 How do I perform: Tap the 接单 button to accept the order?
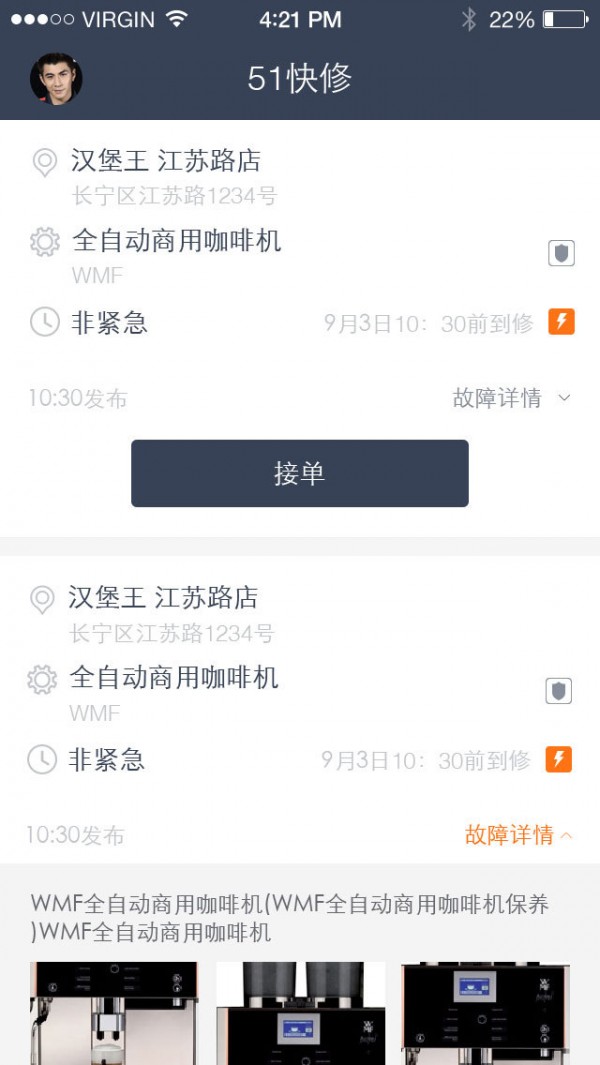click(x=299, y=473)
